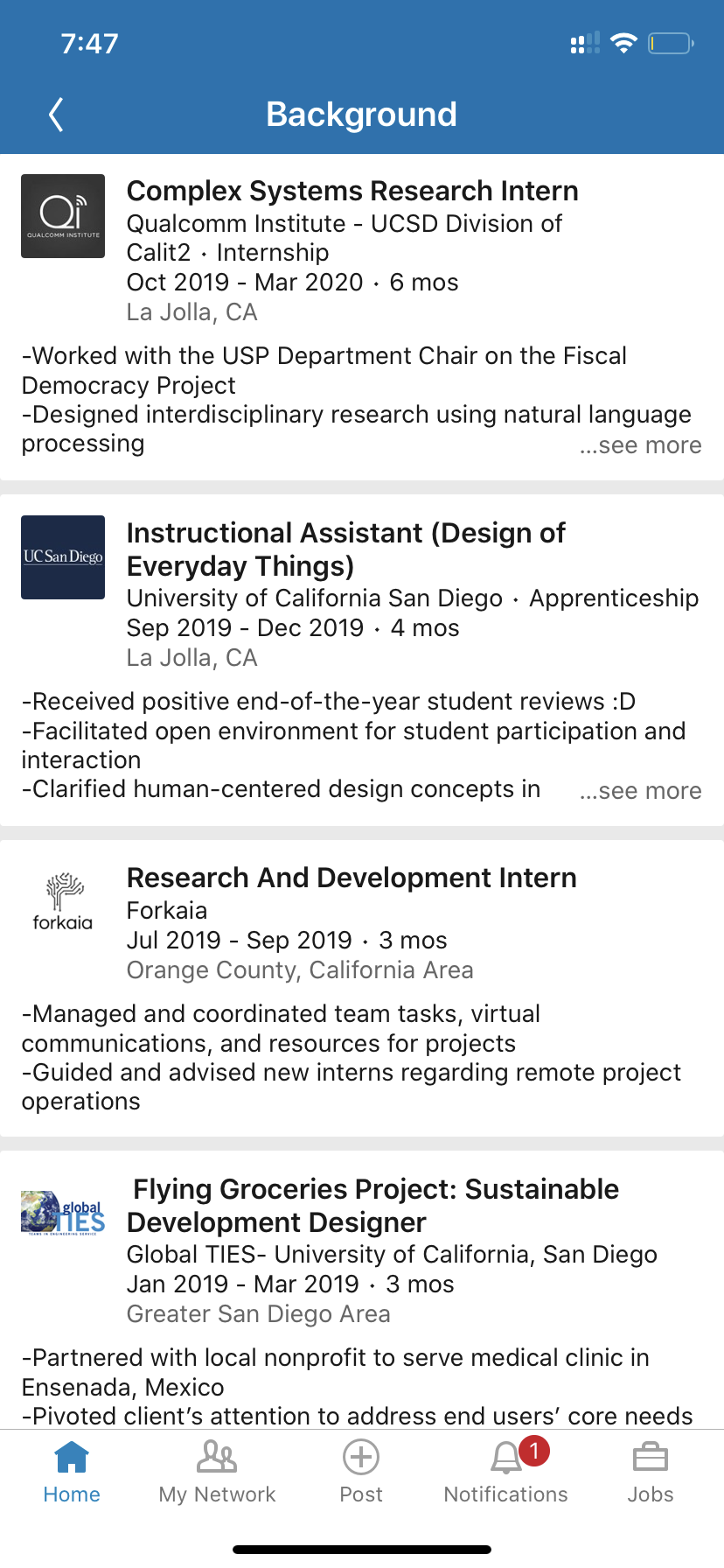Viewport: 724px width, 1568px height.
Task: Expand the Instructional Assistant description
Action: [x=641, y=791]
